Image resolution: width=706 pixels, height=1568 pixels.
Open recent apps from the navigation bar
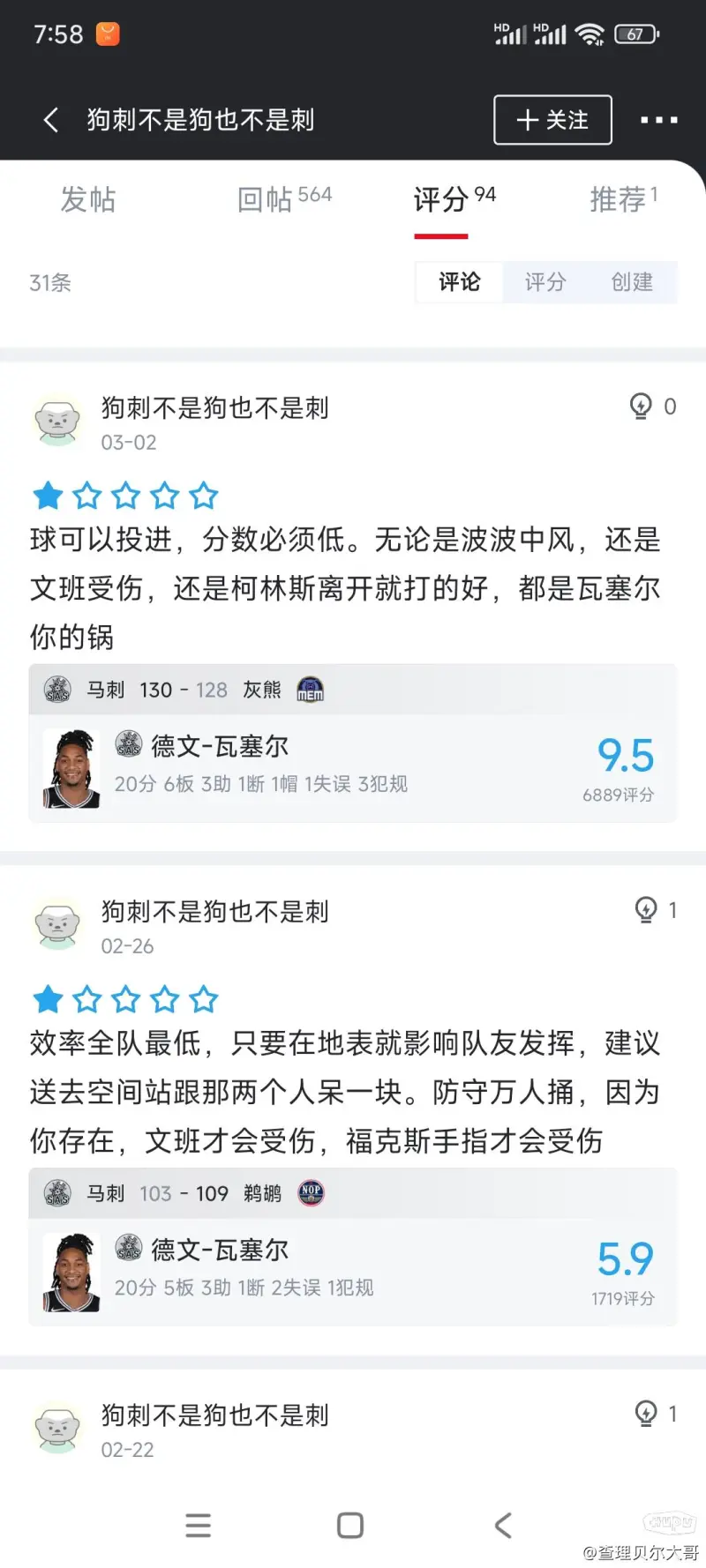point(199,1525)
